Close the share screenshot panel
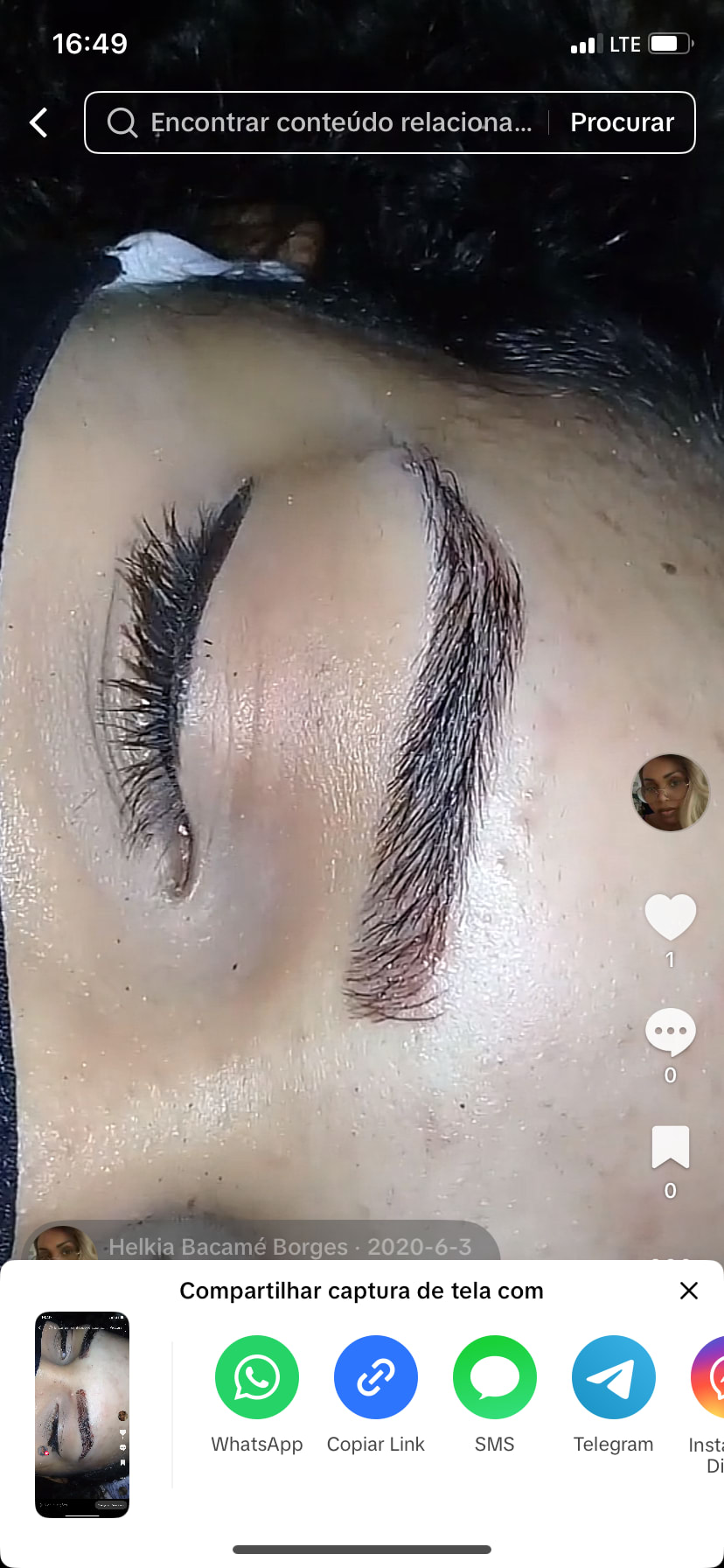724x1568 pixels. click(689, 1291)
